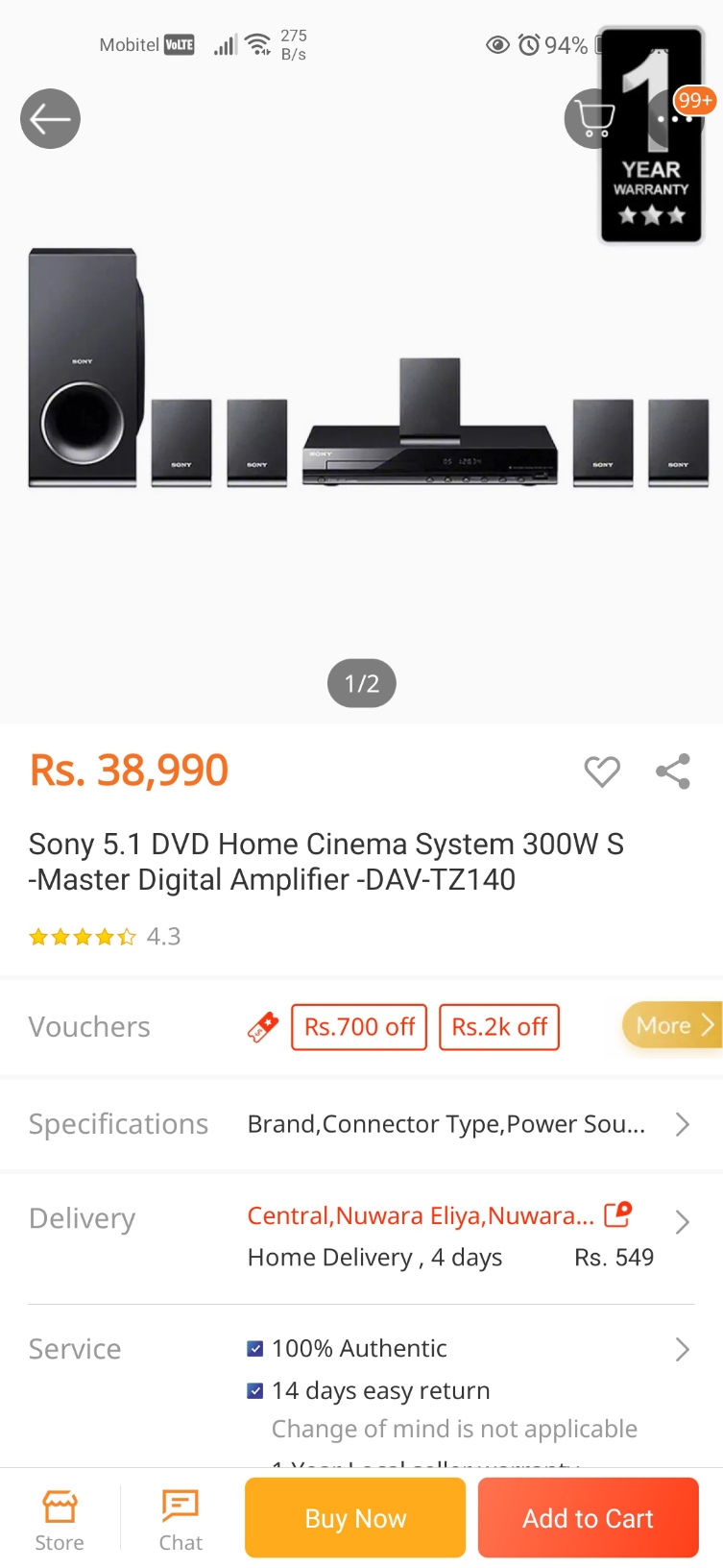723x1568 pixels.
Task: Go back using the arrow button
Action: click(x=50, y=119)
